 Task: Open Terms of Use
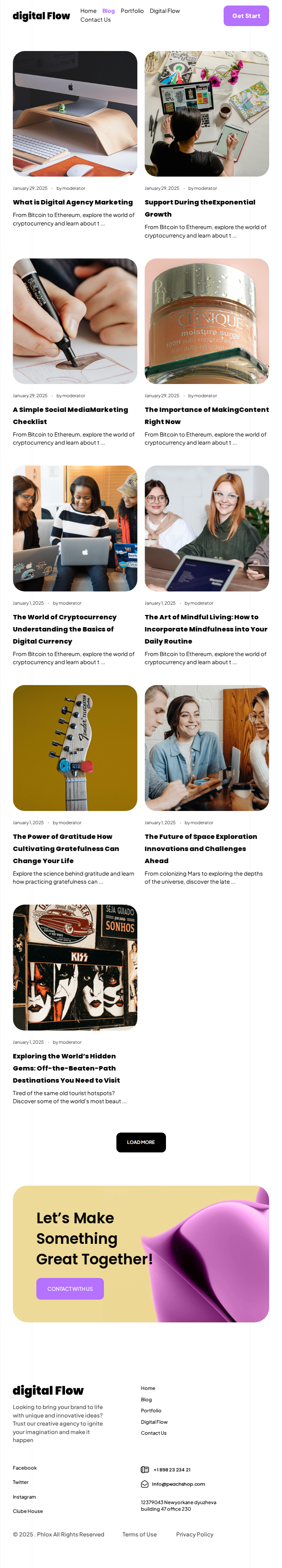click(x=140, y=1534)
